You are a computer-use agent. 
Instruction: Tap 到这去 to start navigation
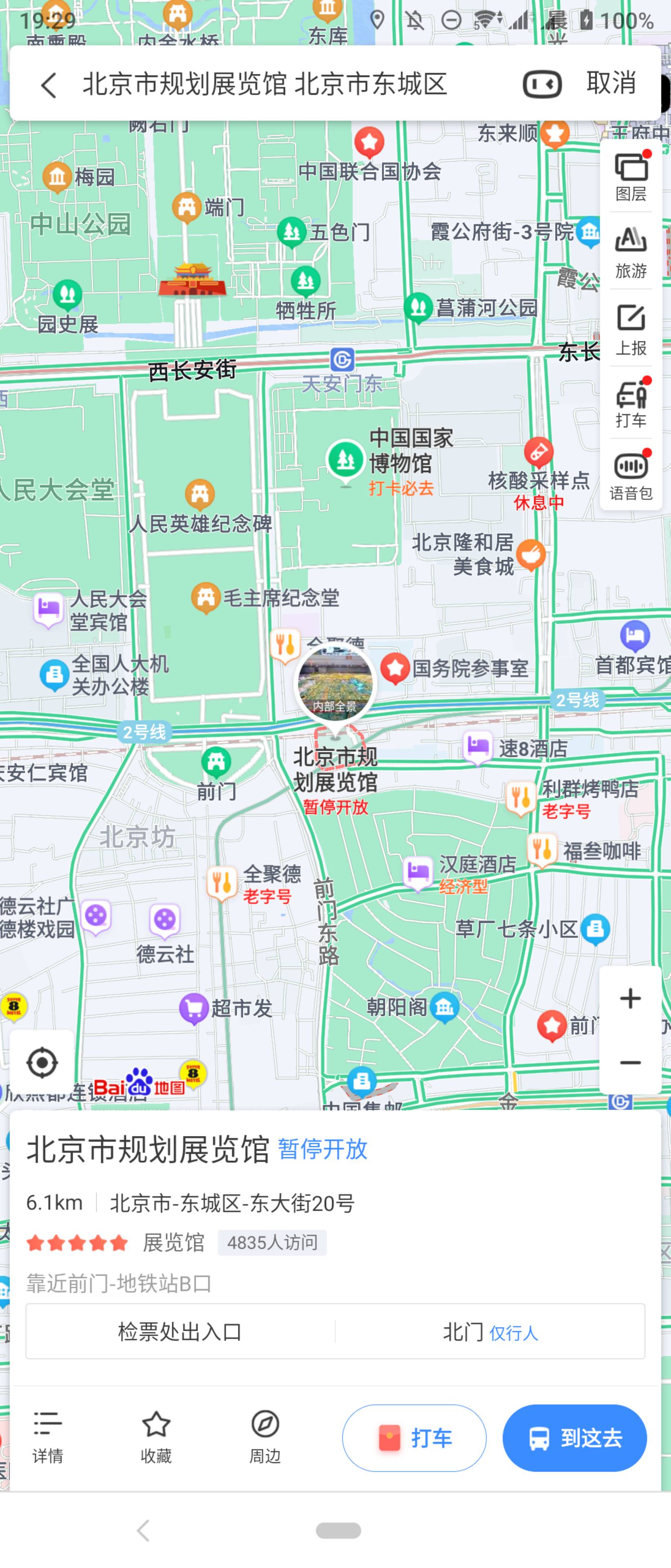tap(574, 1438)
